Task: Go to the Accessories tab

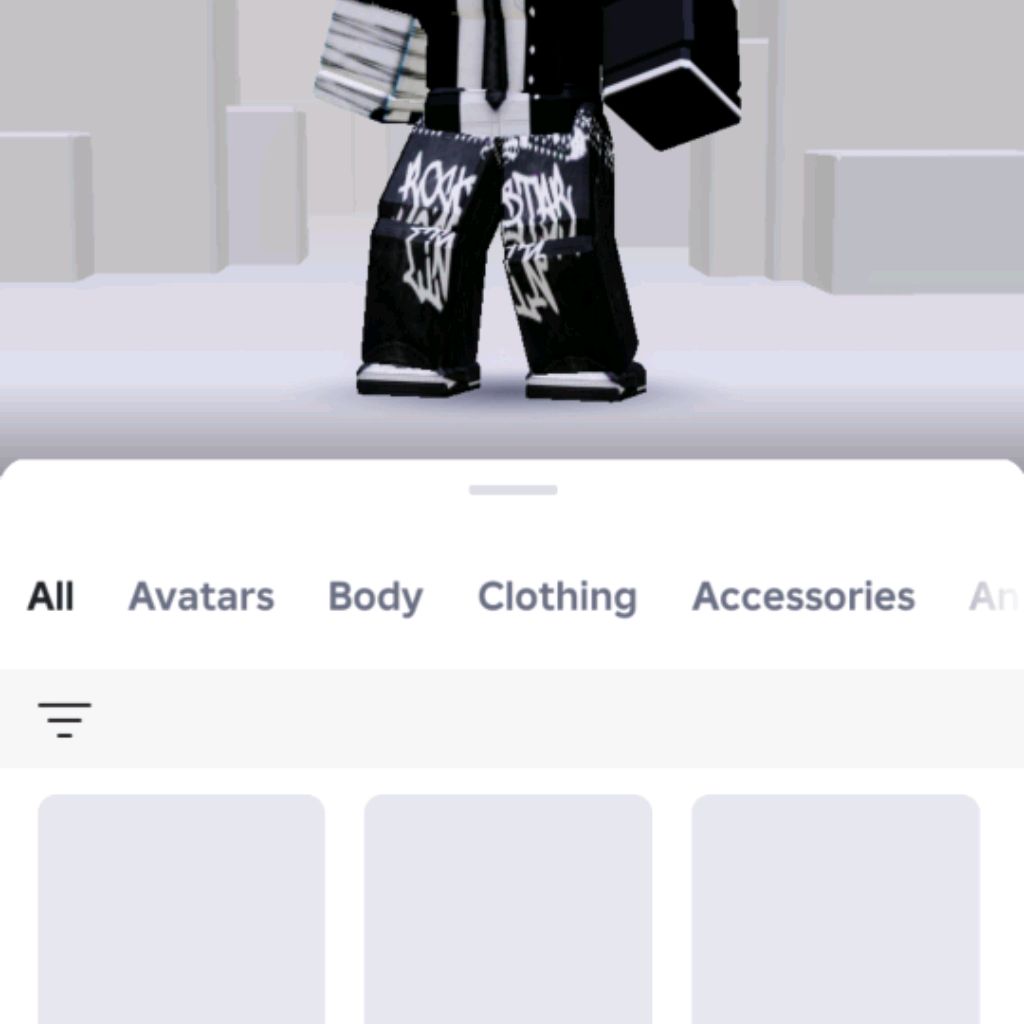Action: pyautogui.click(x=803, y=597)
